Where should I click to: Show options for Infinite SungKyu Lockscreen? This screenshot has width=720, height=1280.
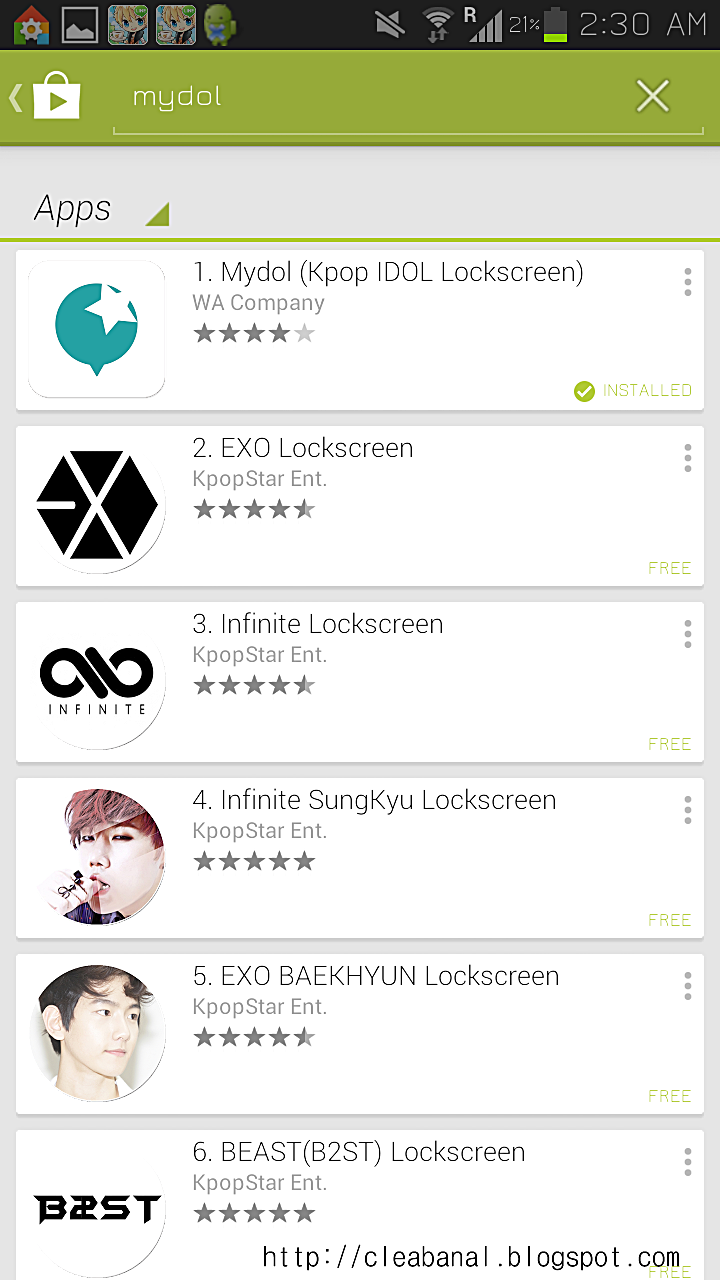click(687, 810)
